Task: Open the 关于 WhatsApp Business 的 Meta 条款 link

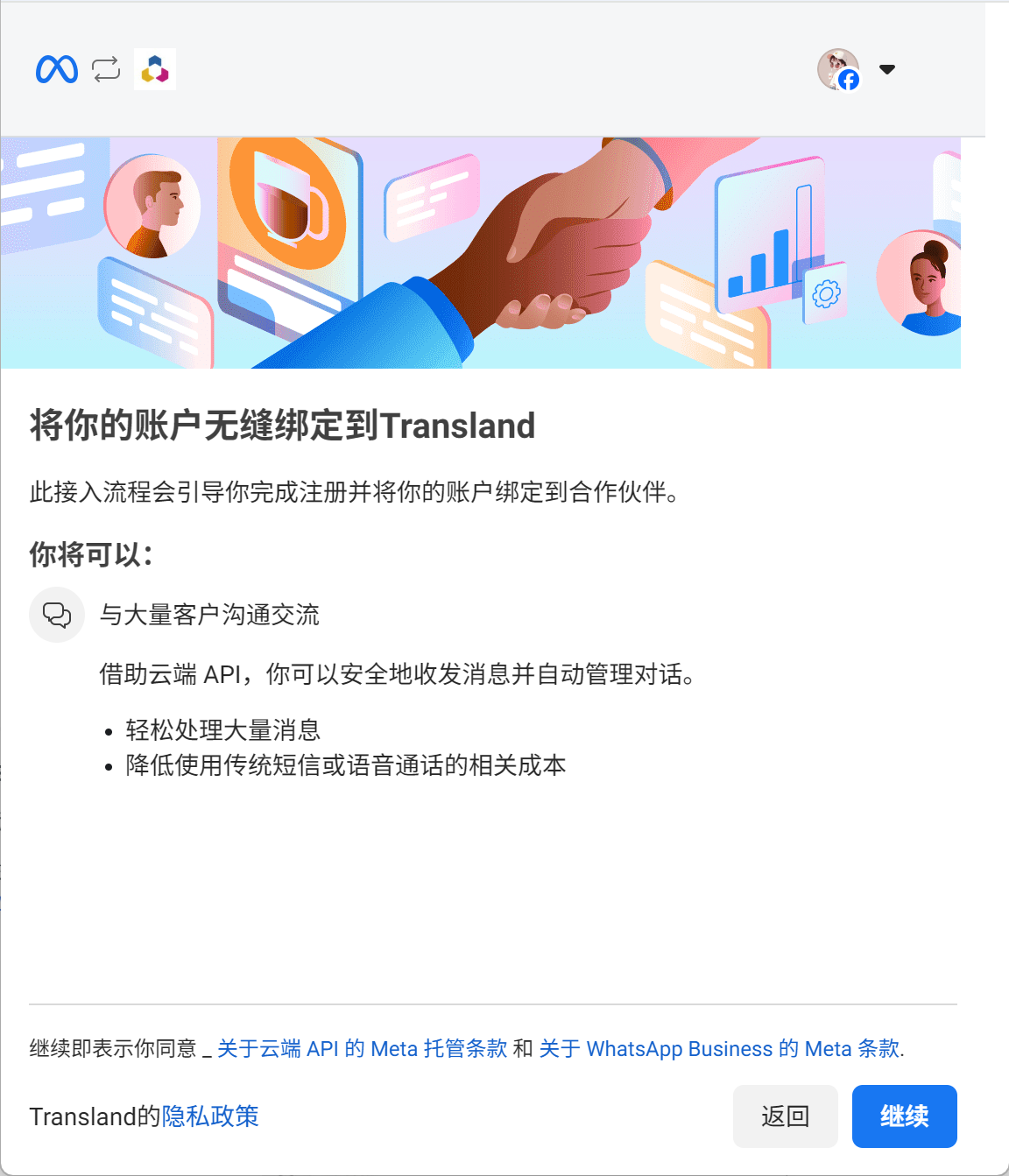Action: pyautogui.click(x=719, y=1048)
